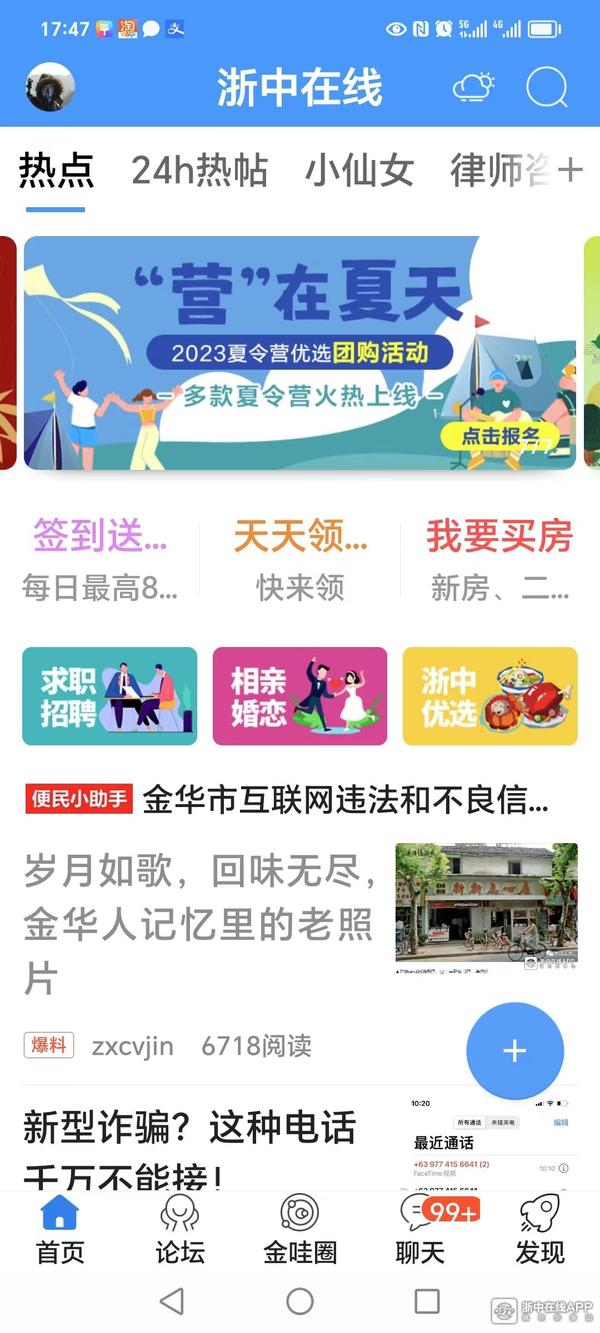Add more channels with the plus icon
The image size is (600, 1333).
point(570,171)
